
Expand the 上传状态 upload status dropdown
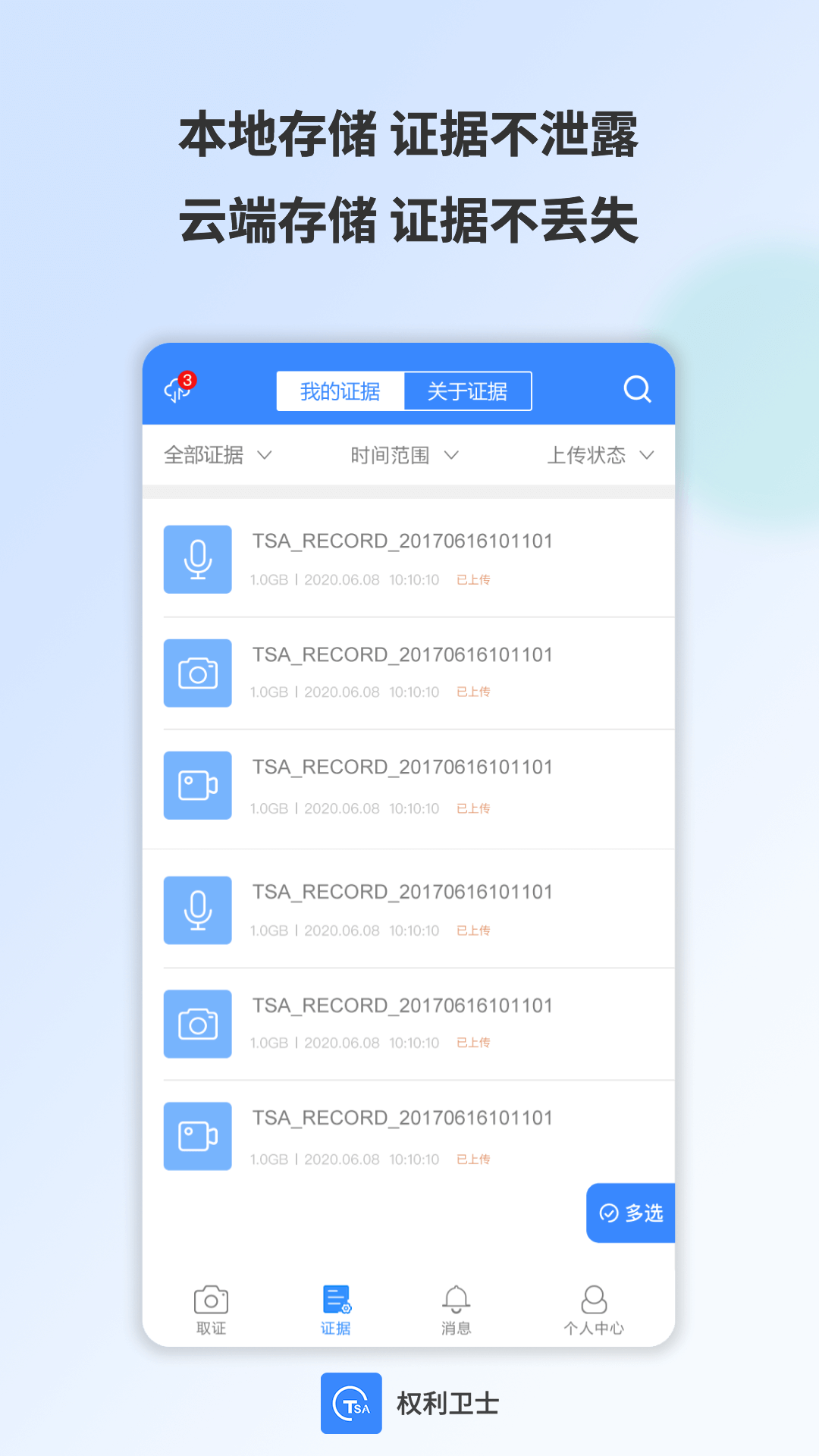click(600, 455)
